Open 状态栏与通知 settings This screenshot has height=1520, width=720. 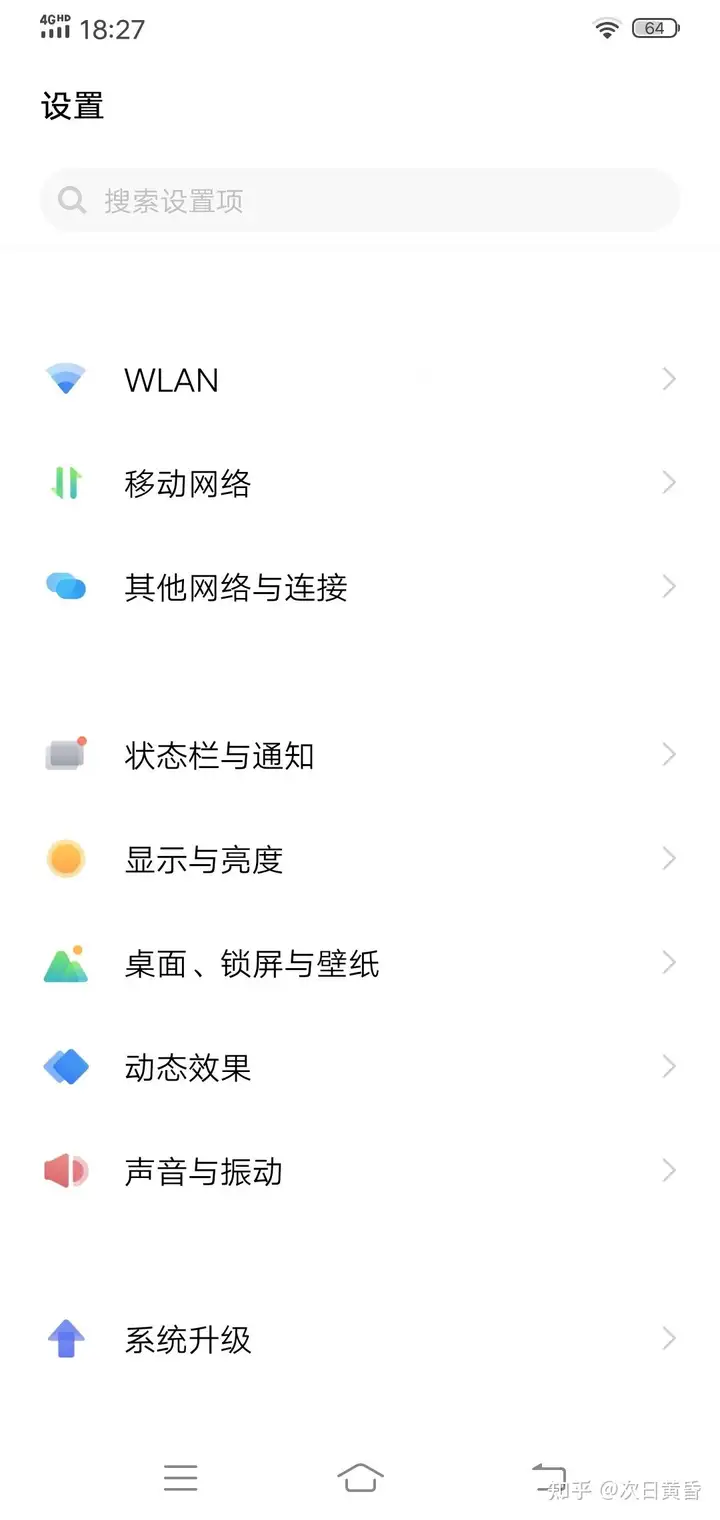click(360, 755)
